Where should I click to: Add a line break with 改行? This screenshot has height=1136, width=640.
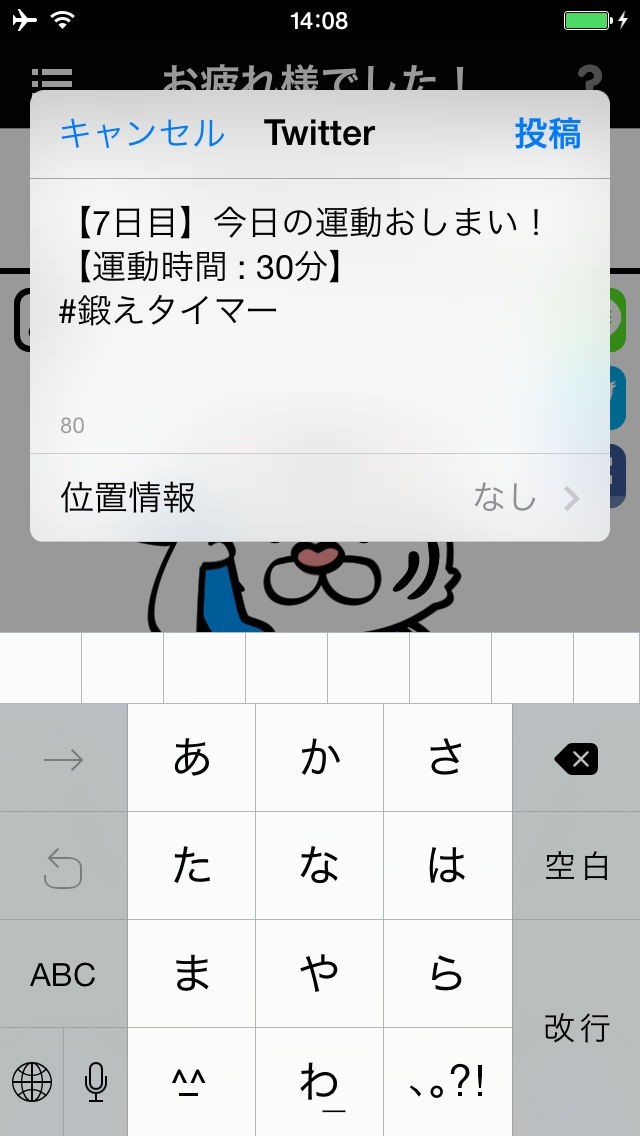[x=576, y=1028]
